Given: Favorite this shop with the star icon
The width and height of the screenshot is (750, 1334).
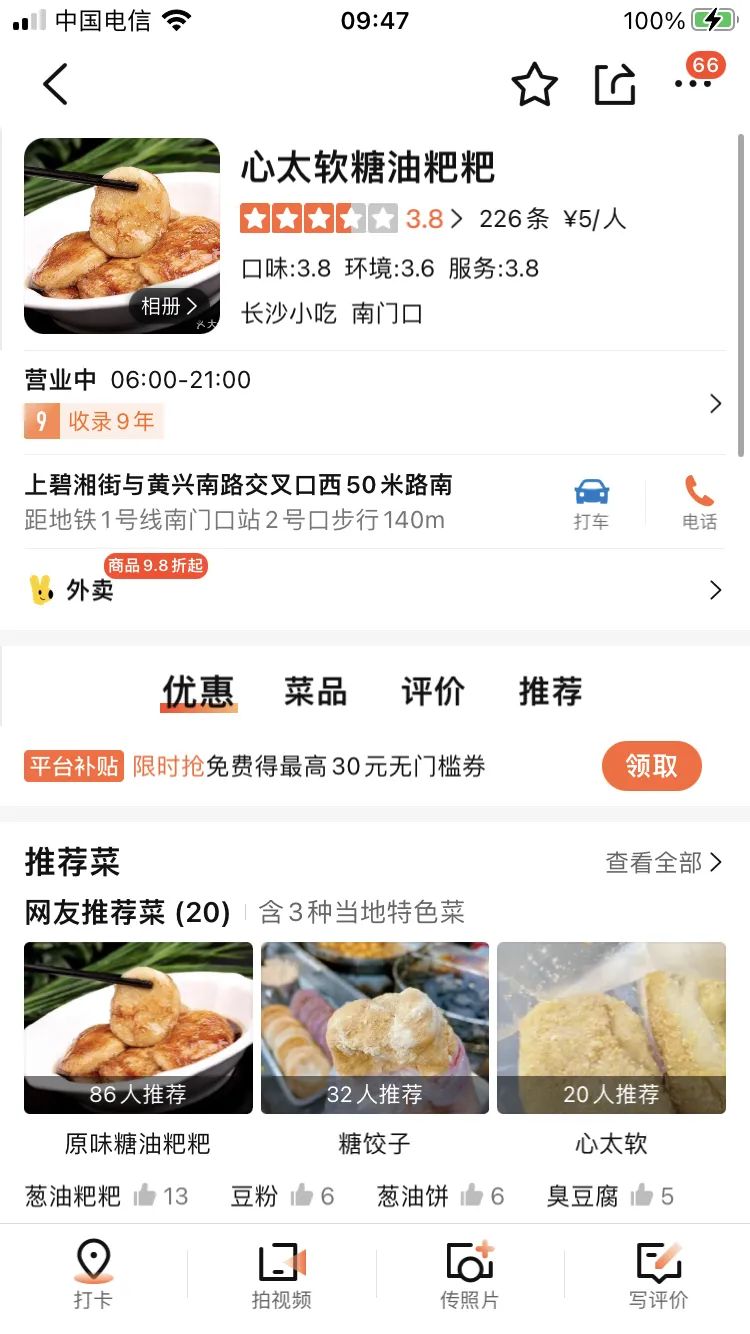Looking at the screenshot, I should coord(534,85).
